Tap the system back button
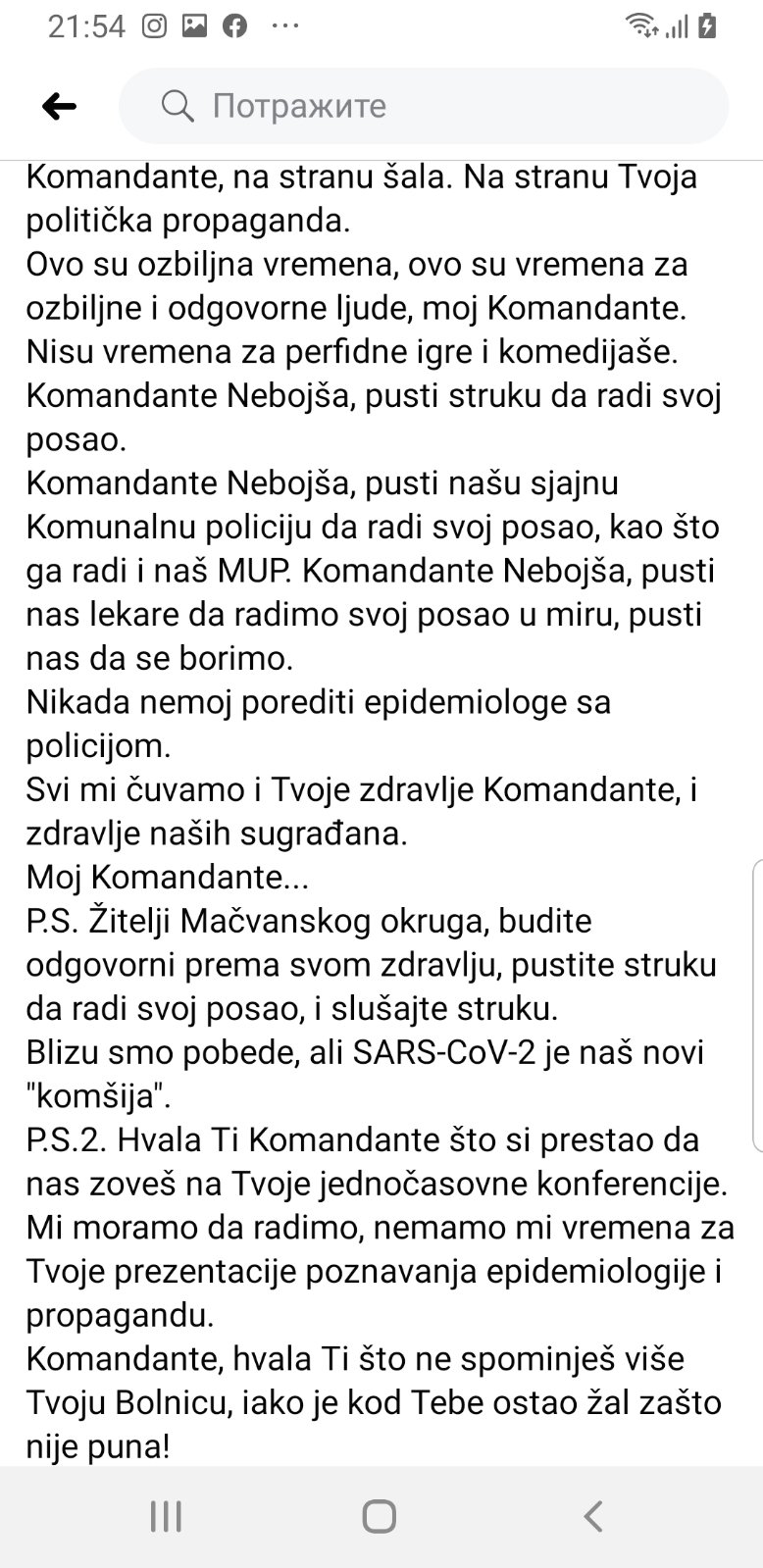 click(592, 1516)
